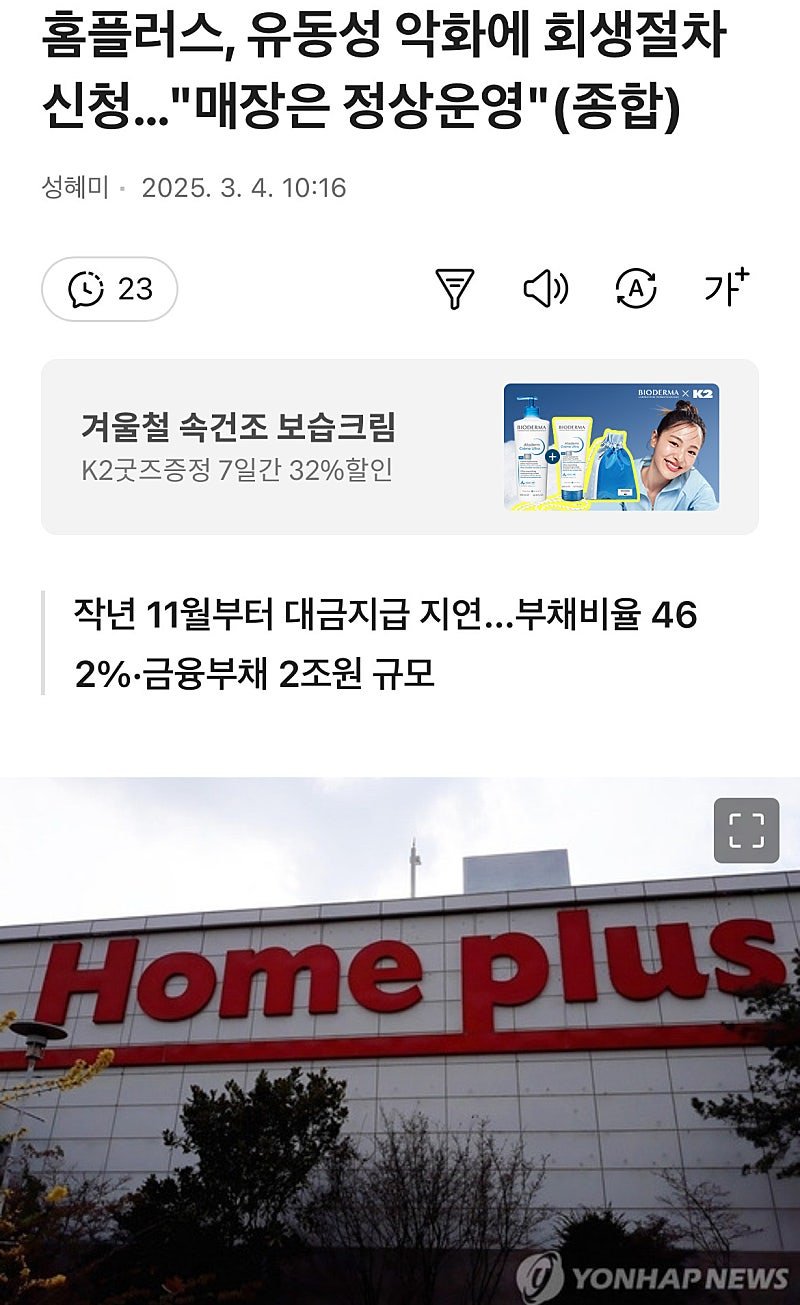
Task: Expand the Home plus photo fullscreen
Action: [746, 830]
